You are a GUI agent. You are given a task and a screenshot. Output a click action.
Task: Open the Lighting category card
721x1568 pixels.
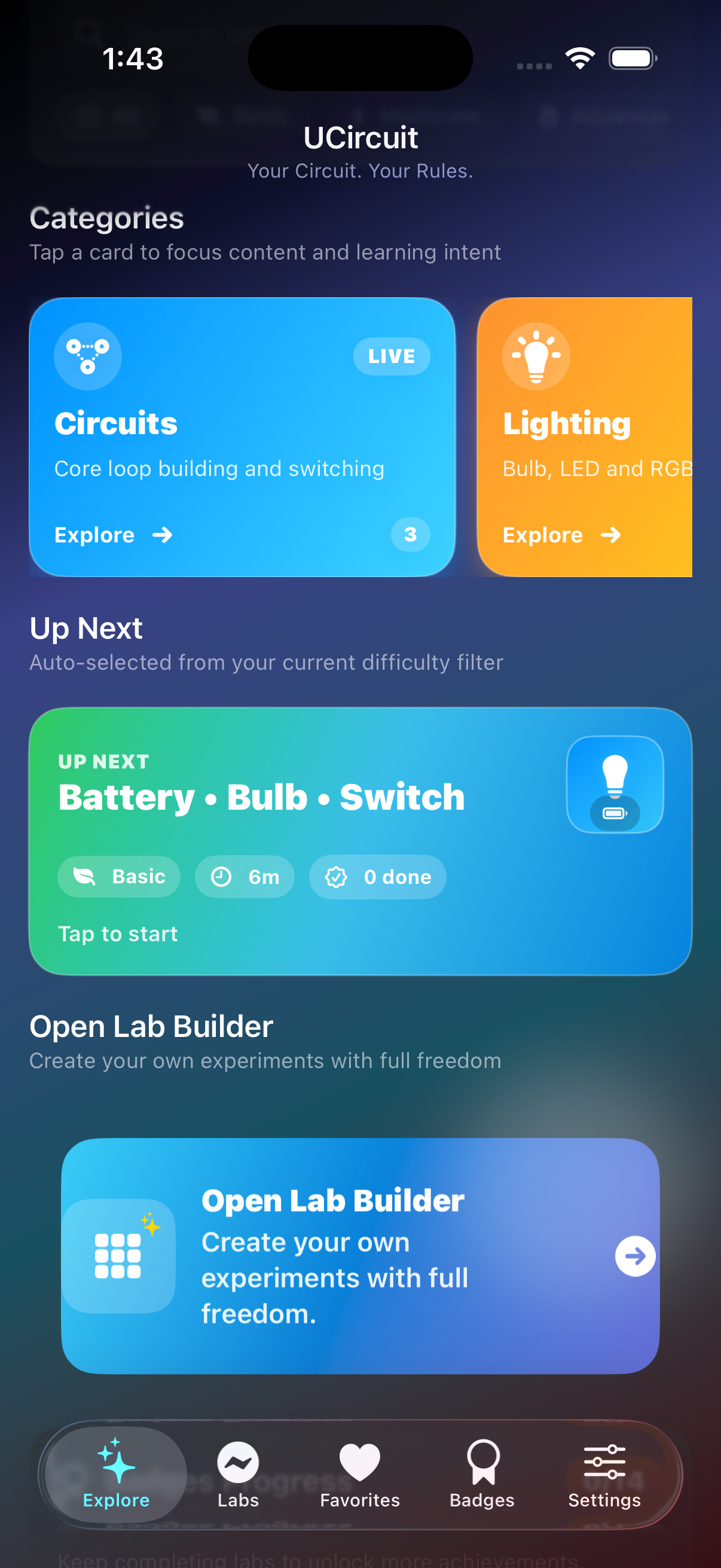coord(585,437)
